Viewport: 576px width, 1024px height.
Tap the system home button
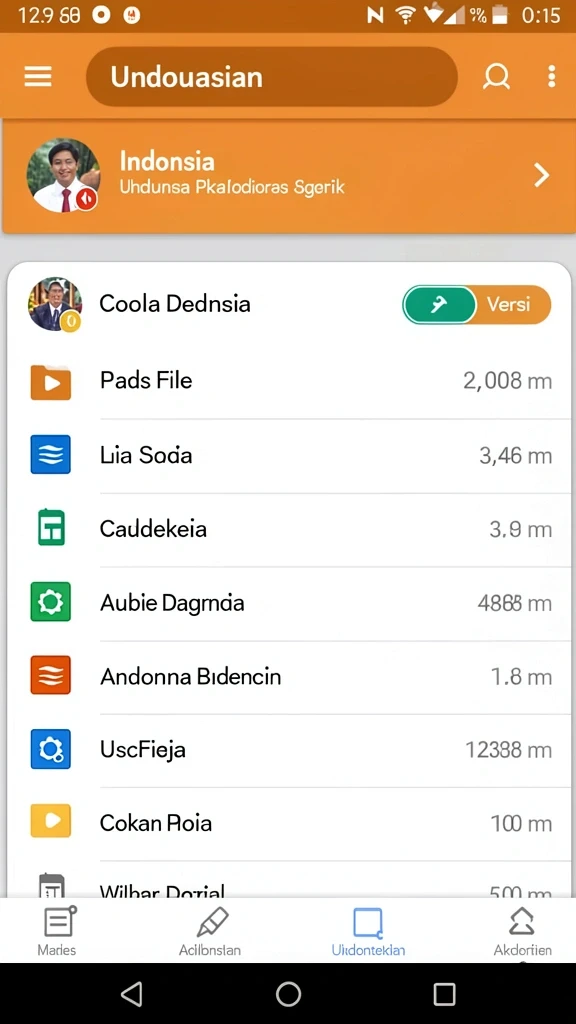[x=288, y=994]
